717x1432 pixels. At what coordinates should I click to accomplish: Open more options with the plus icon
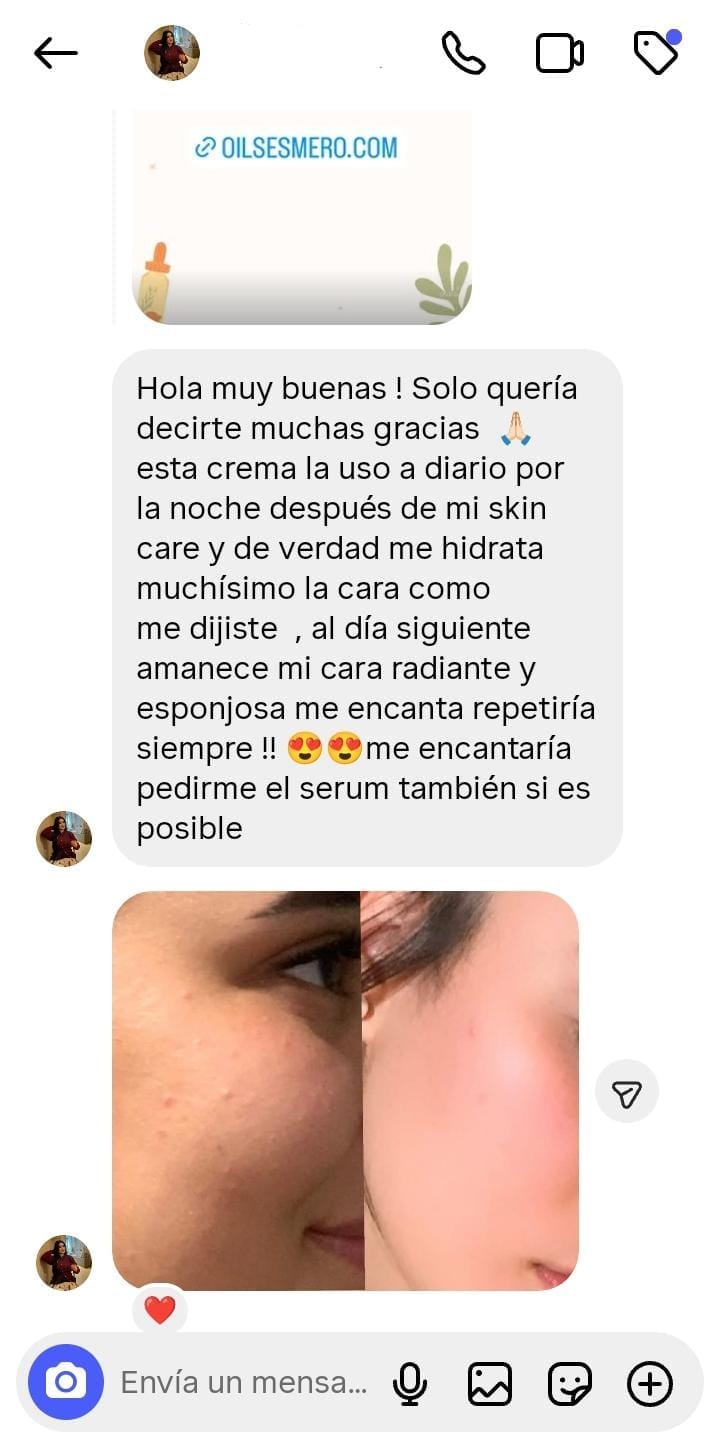point(650,1384)
